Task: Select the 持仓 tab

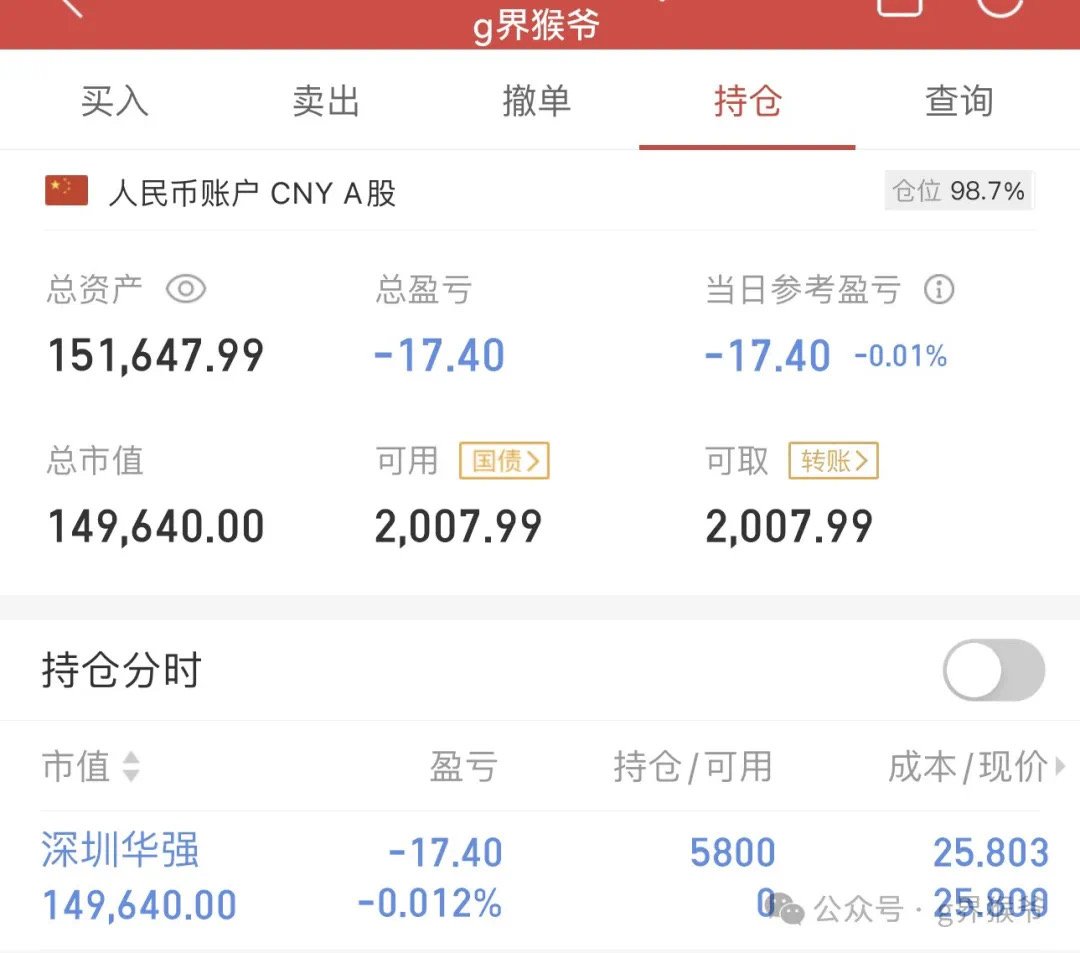Action: (747, 102)
